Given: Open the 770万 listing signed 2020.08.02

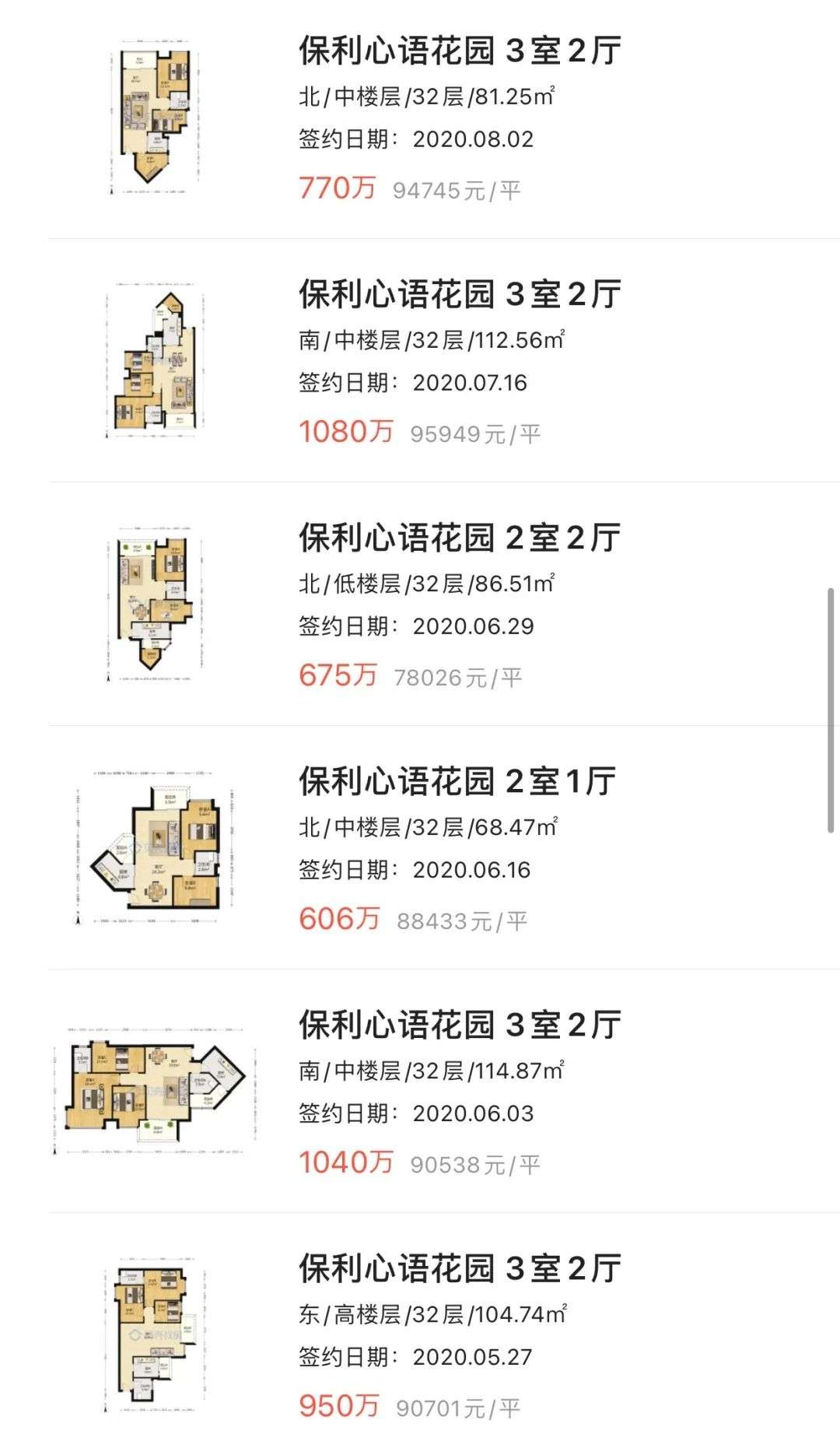Looking at the screenshot, I should click(459, 51).
